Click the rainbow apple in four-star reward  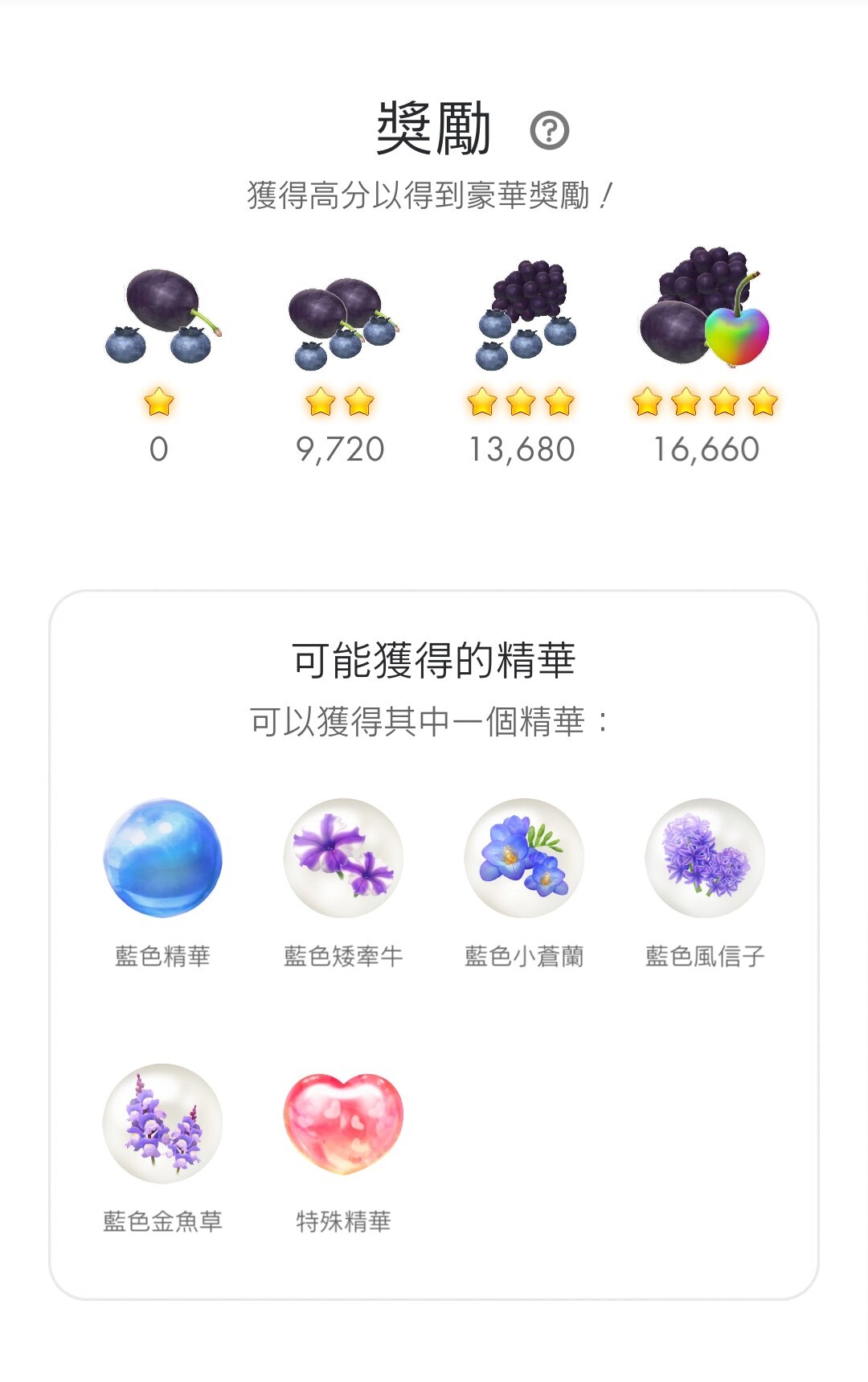coord(736,334)
